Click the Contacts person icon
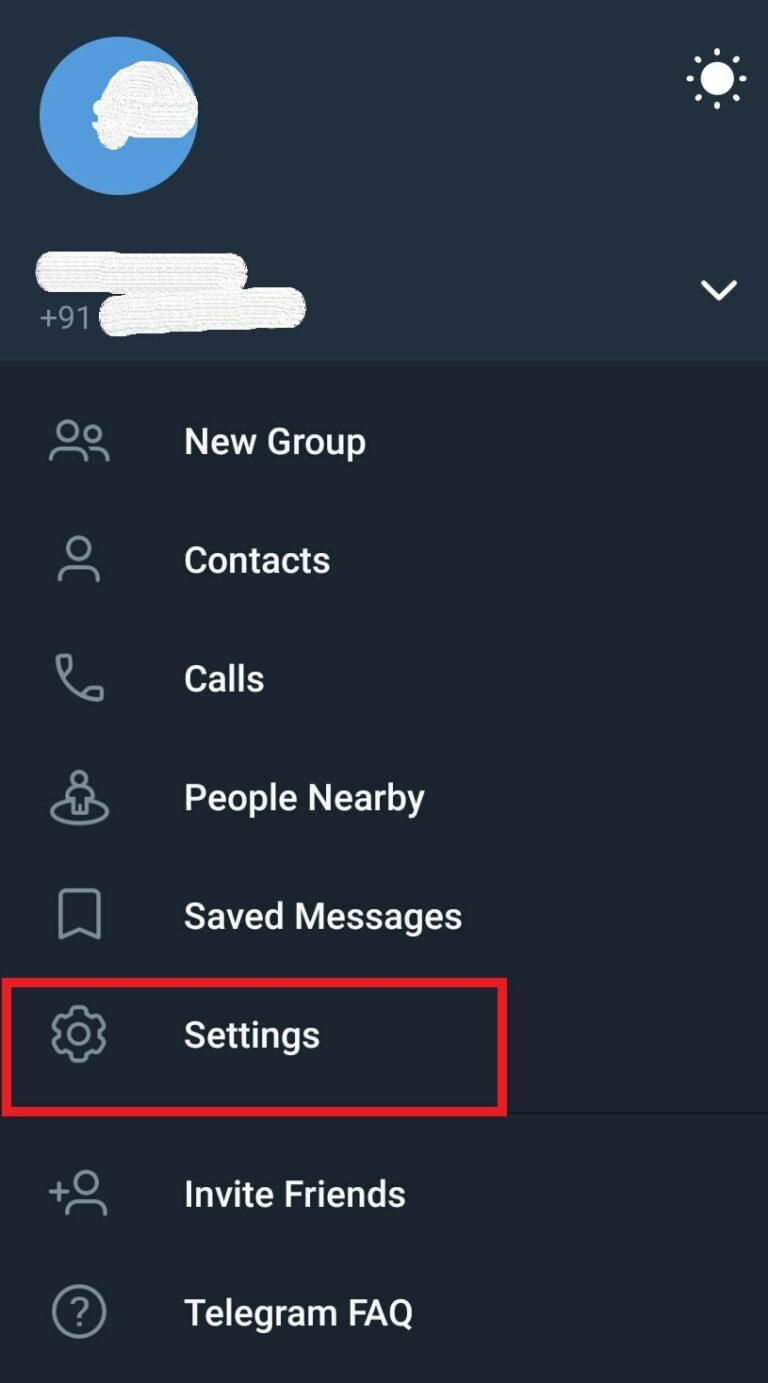This screenshot has width=768, height=1383. (x=78, y=560)
